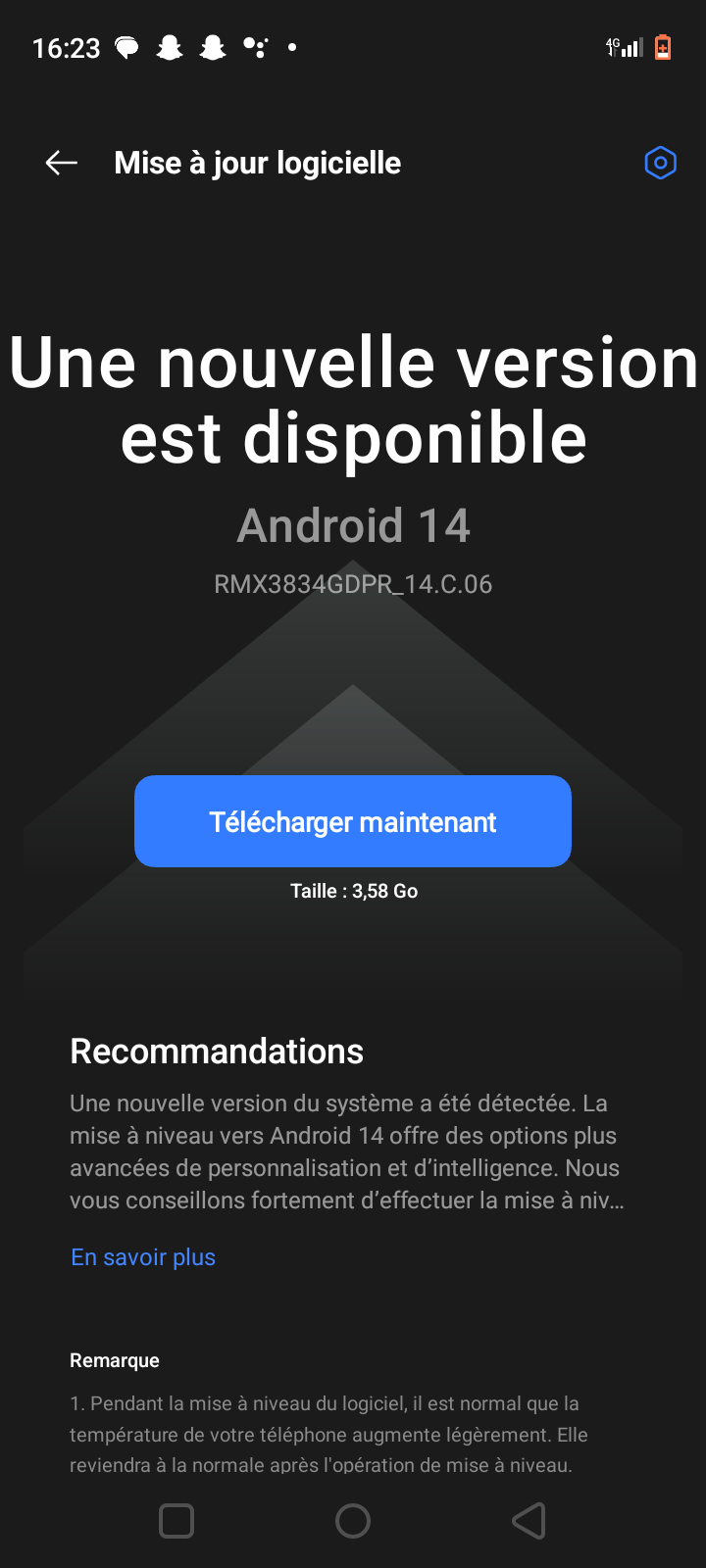The width and height of the screenshot is (706, 1568).
Task: Open the update settings gear icon
Action: click(660, 163)
